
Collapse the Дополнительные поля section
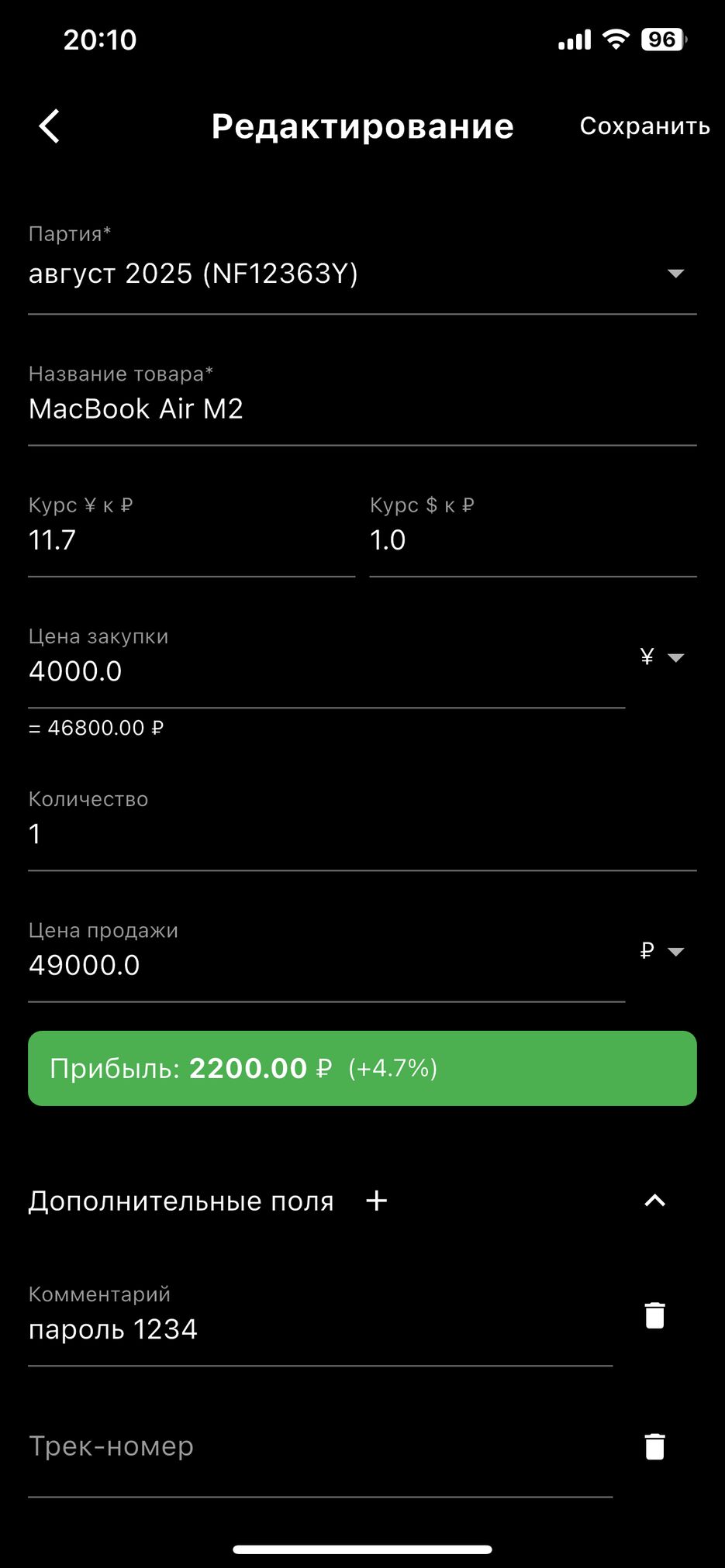point(655,1201)
